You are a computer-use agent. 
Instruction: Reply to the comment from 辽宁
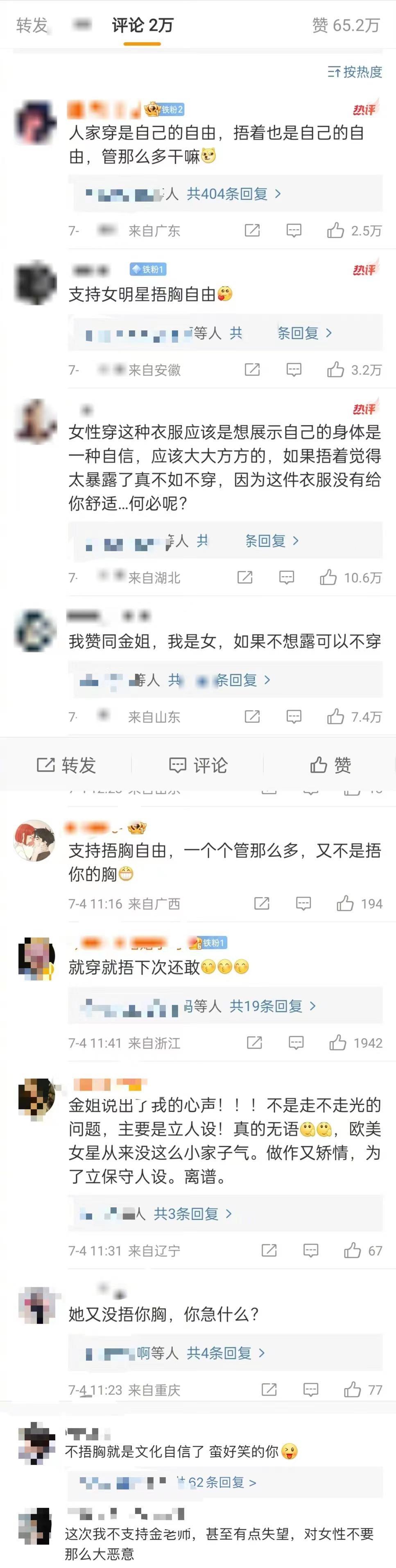click(x=311, y=1251)
